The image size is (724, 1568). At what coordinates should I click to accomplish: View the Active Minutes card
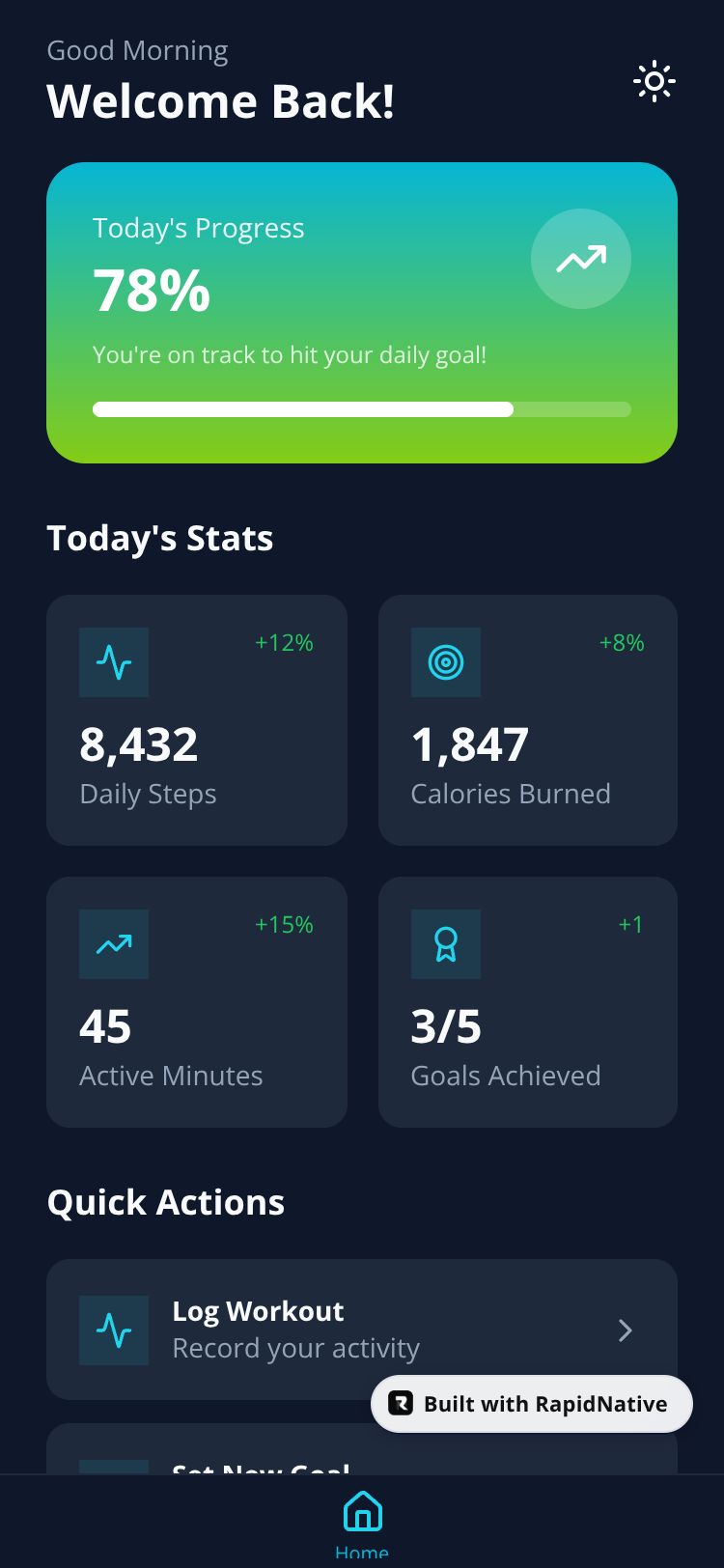[x=197, y=1002]
